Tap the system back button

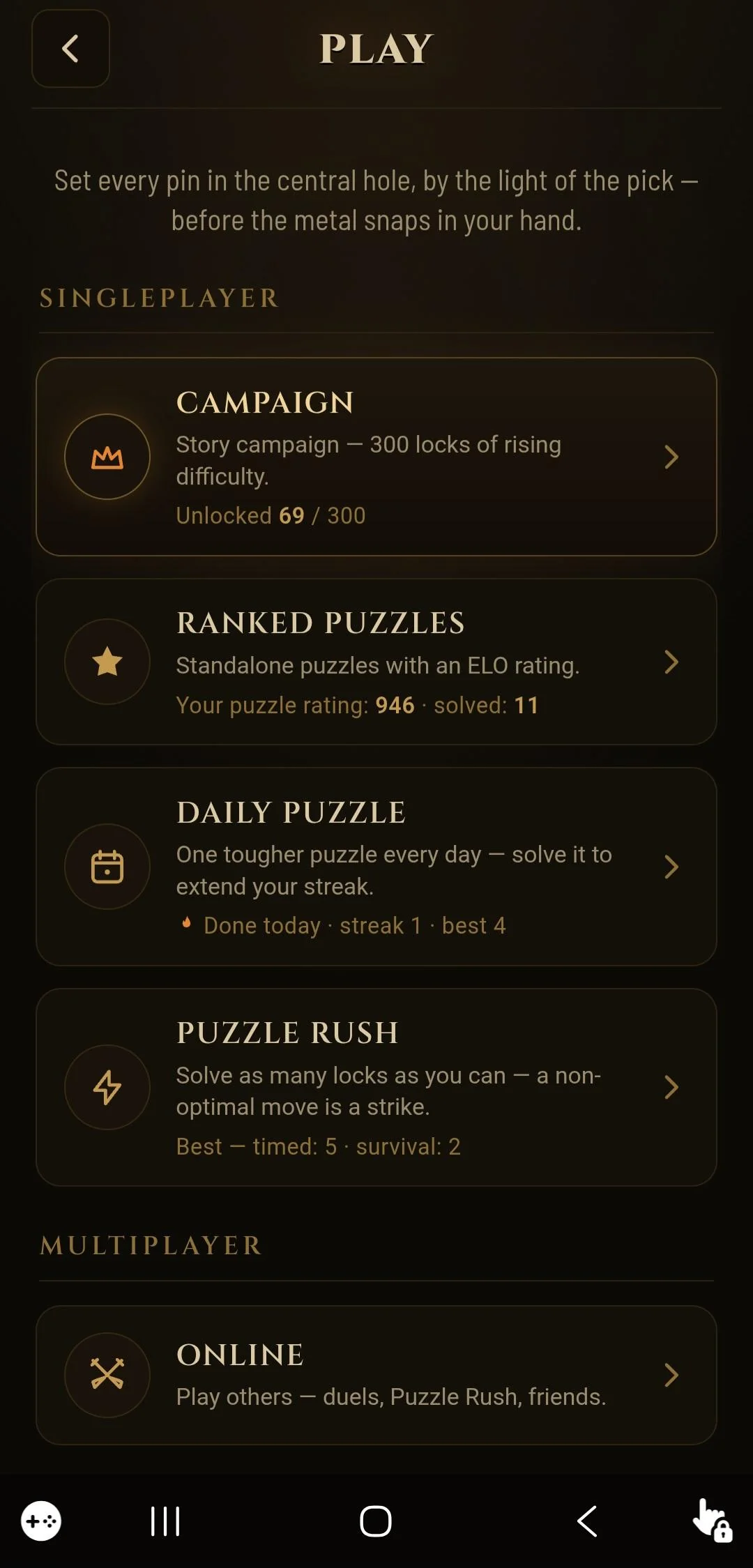point(587,1521)
